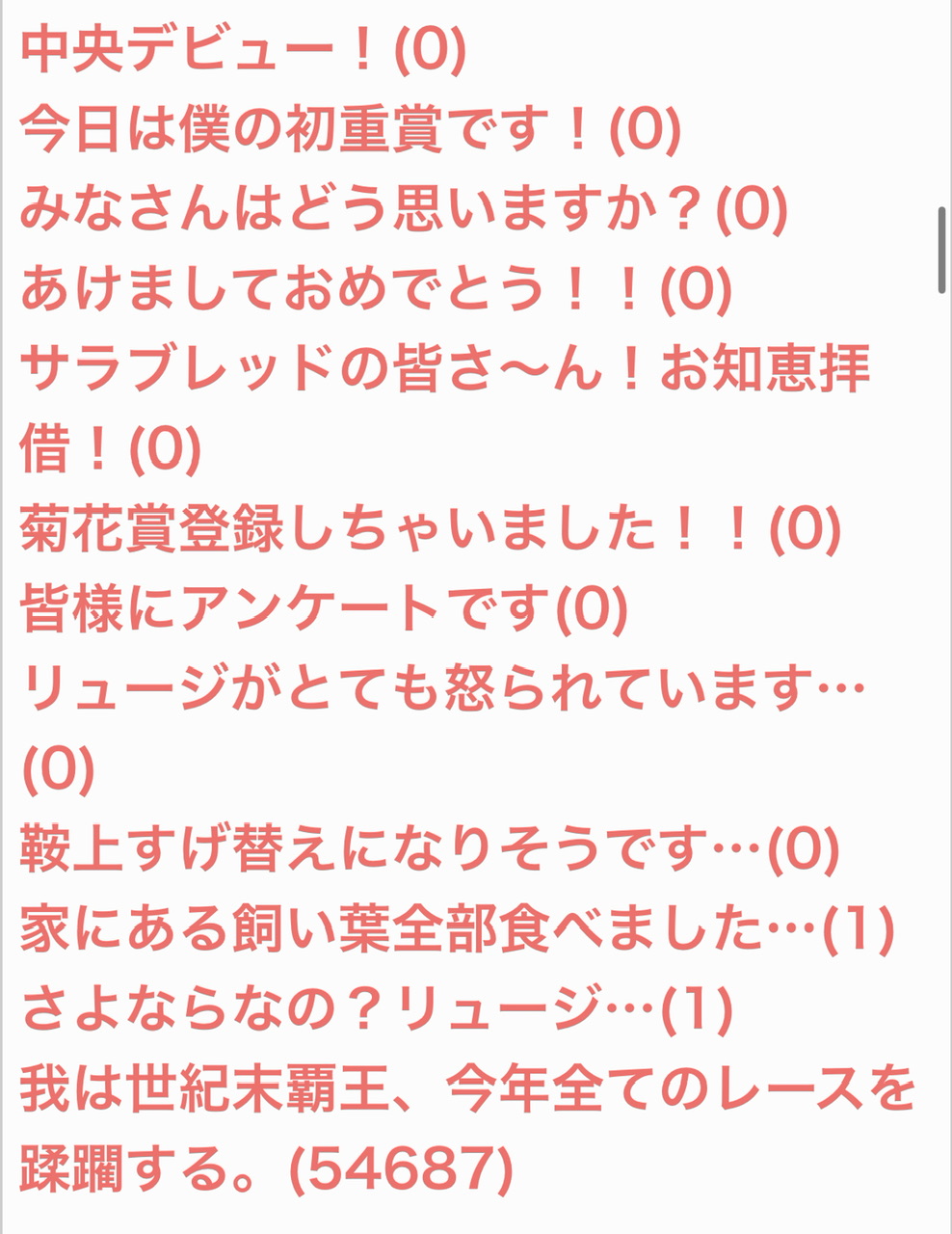Open the thread 今日は僕の初重賞です！
Image resolution: width=952 pixels, height=1234 pixels.
click(350, 128)
